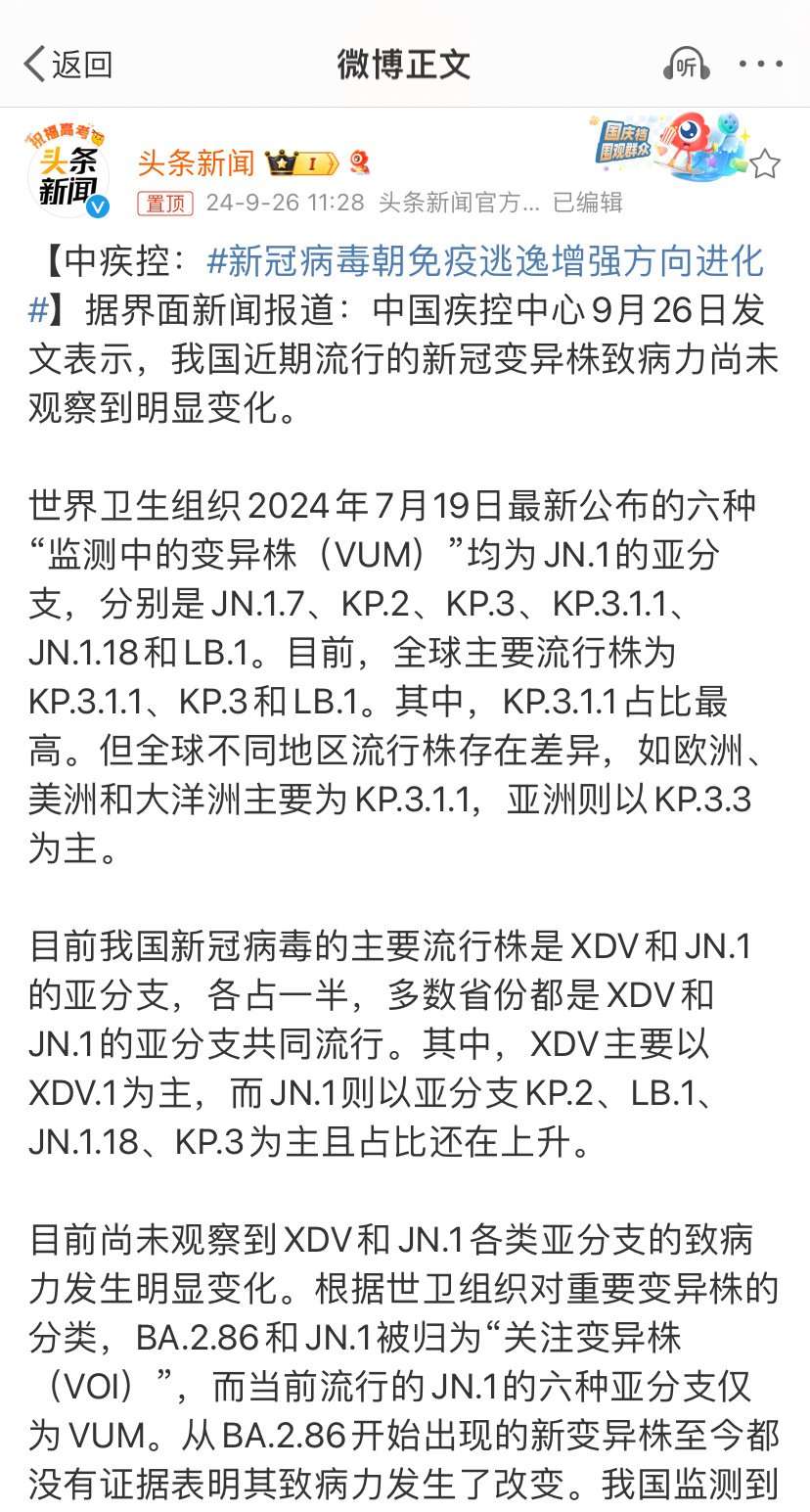Go back using the 返回 button
The image size is (810, 1512).
[68, 65]
